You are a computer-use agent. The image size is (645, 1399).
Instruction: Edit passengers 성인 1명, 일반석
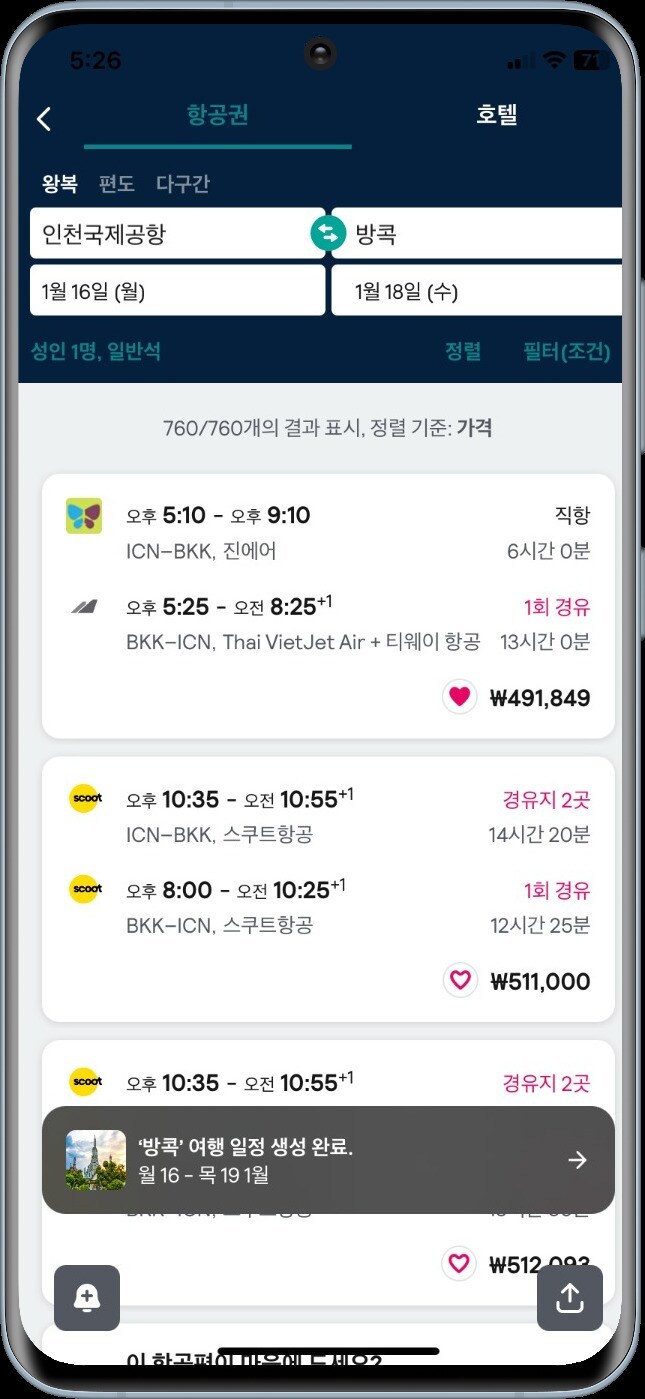tap(96, 351)
